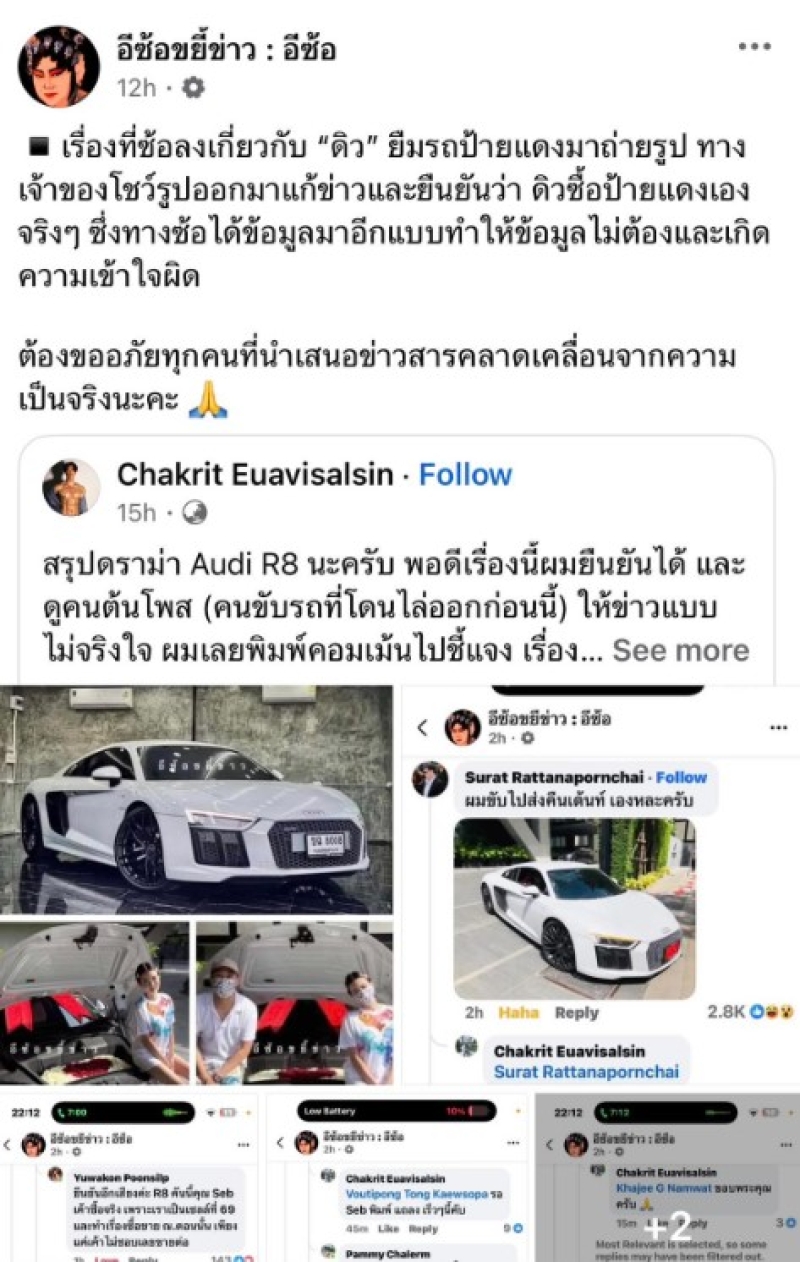Open อีซ้อขยี้ข่าว page profile picture
This screenshot has height=1262, width=800.
tap(59, 67)
